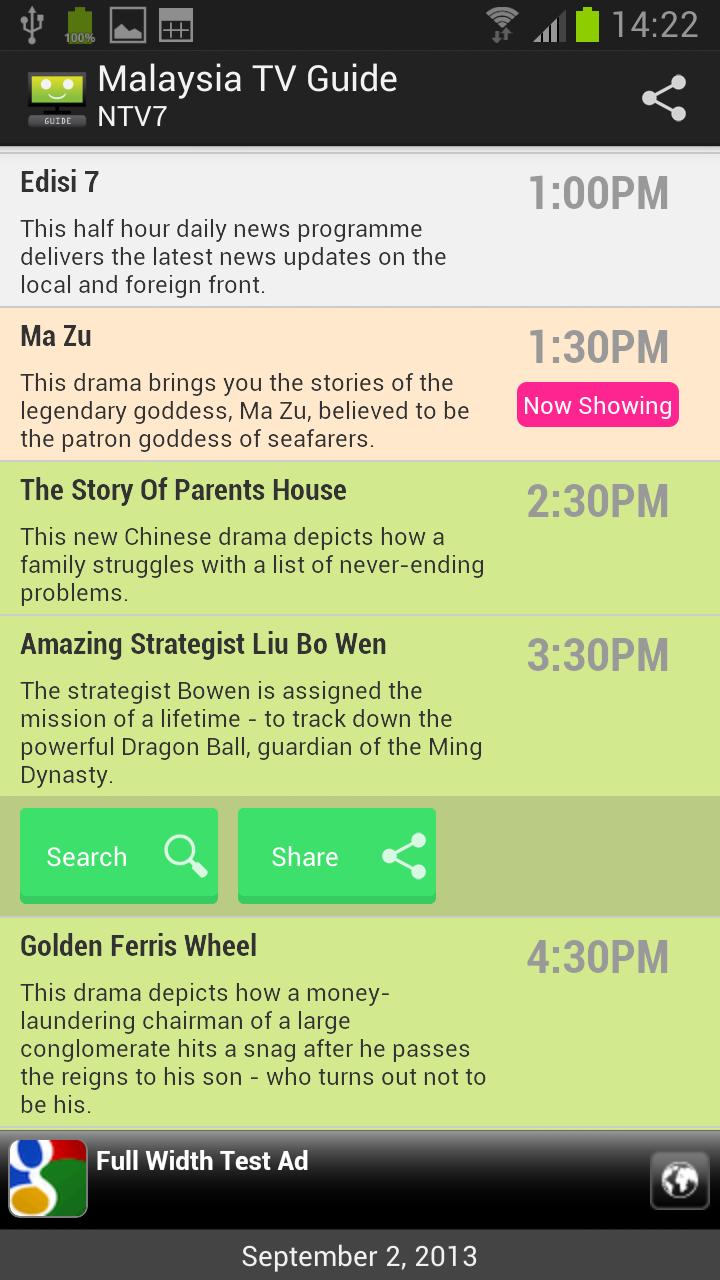This screenshot has width=720, height=1280.
Task: Tap the Now Showing badge on Ma Zu
Action: pos(597,405)
